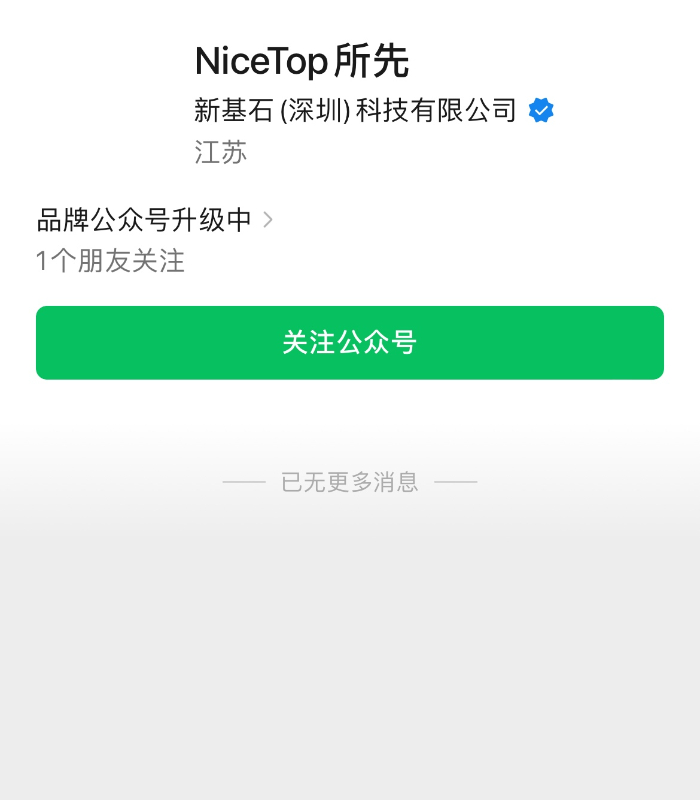Tap the green 关注公众号 follow button

[x=350, y=343]
